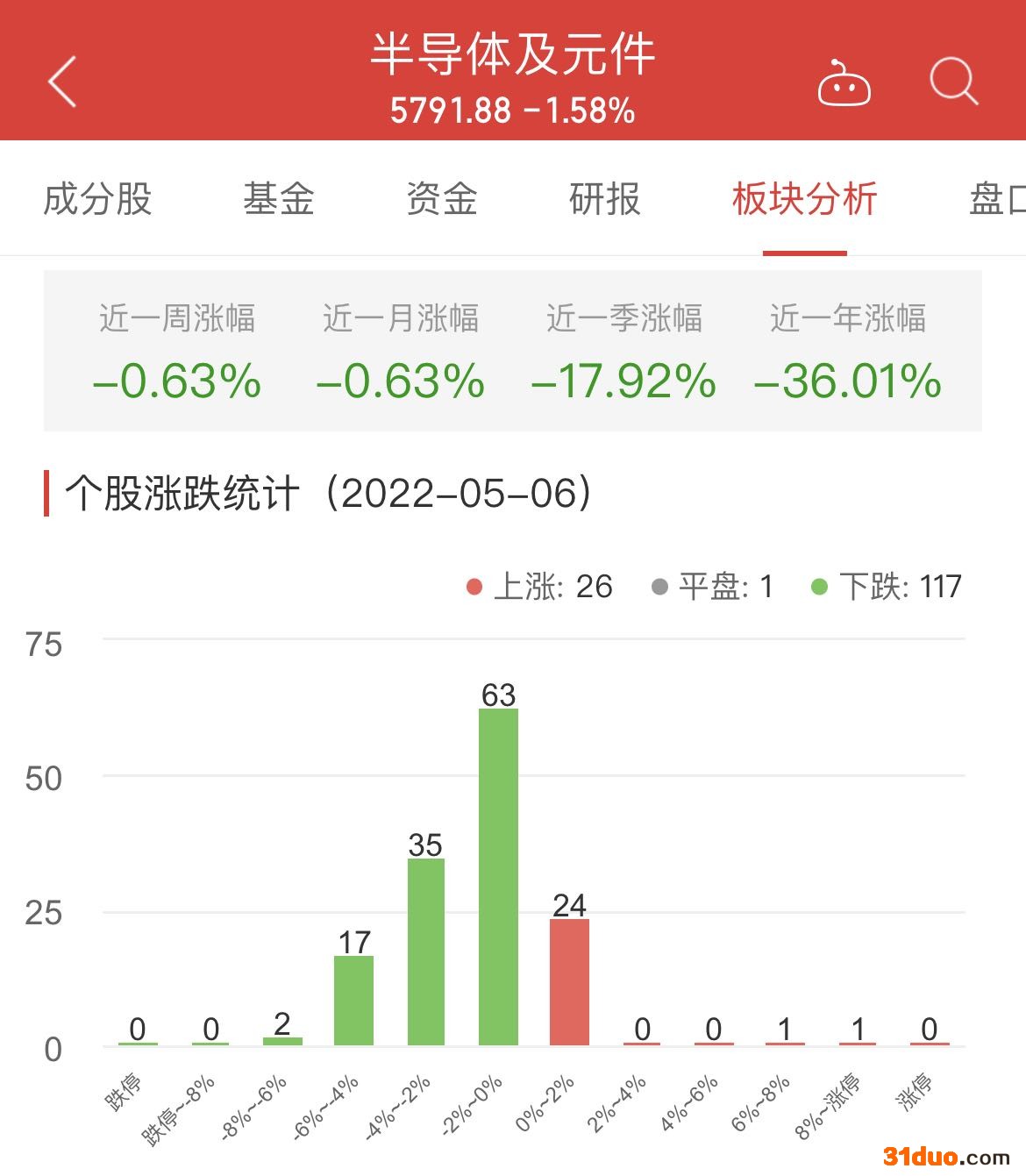This screenshot has height=1176, width=1026.
Task: Select the 基金 tab
Action: [x=279, y=199]
